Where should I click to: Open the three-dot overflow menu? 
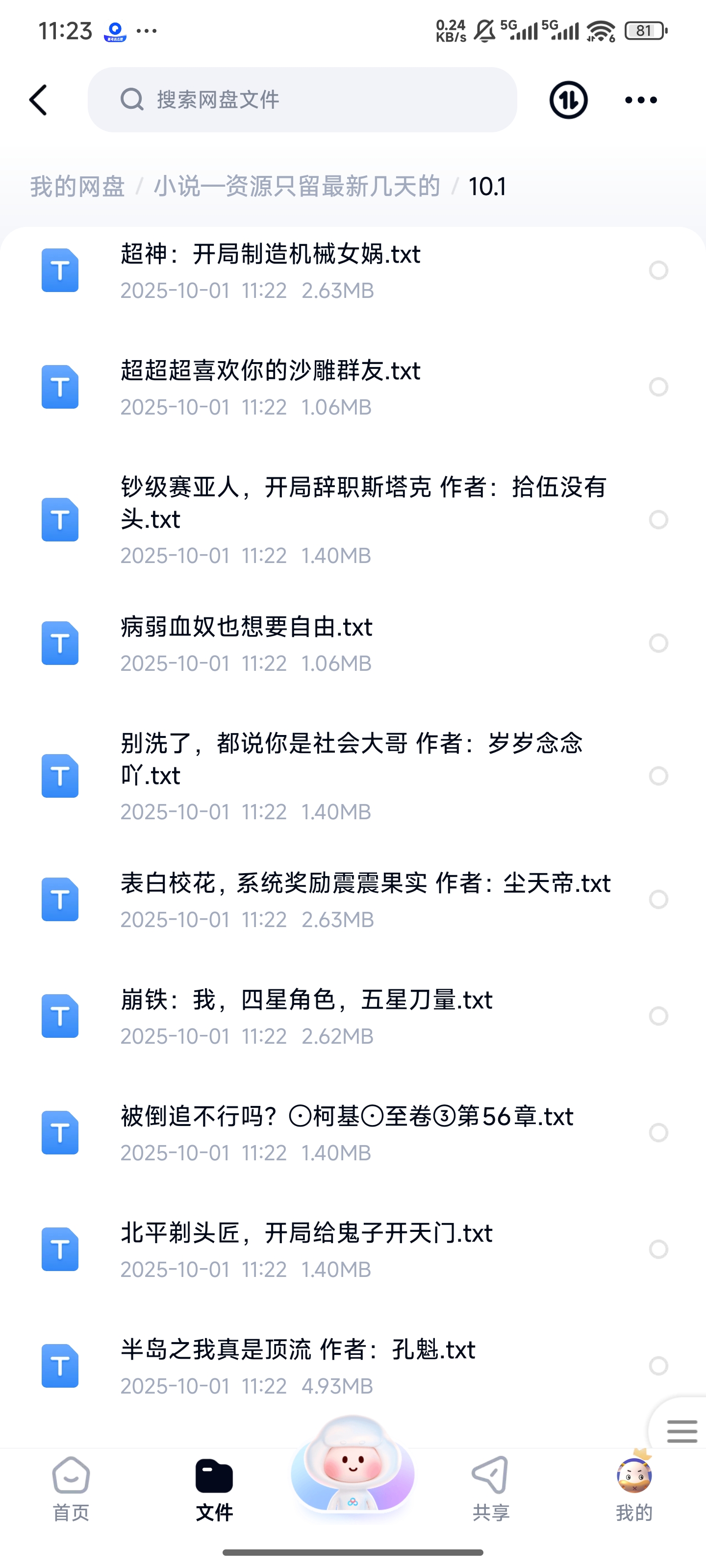(641, 100)
